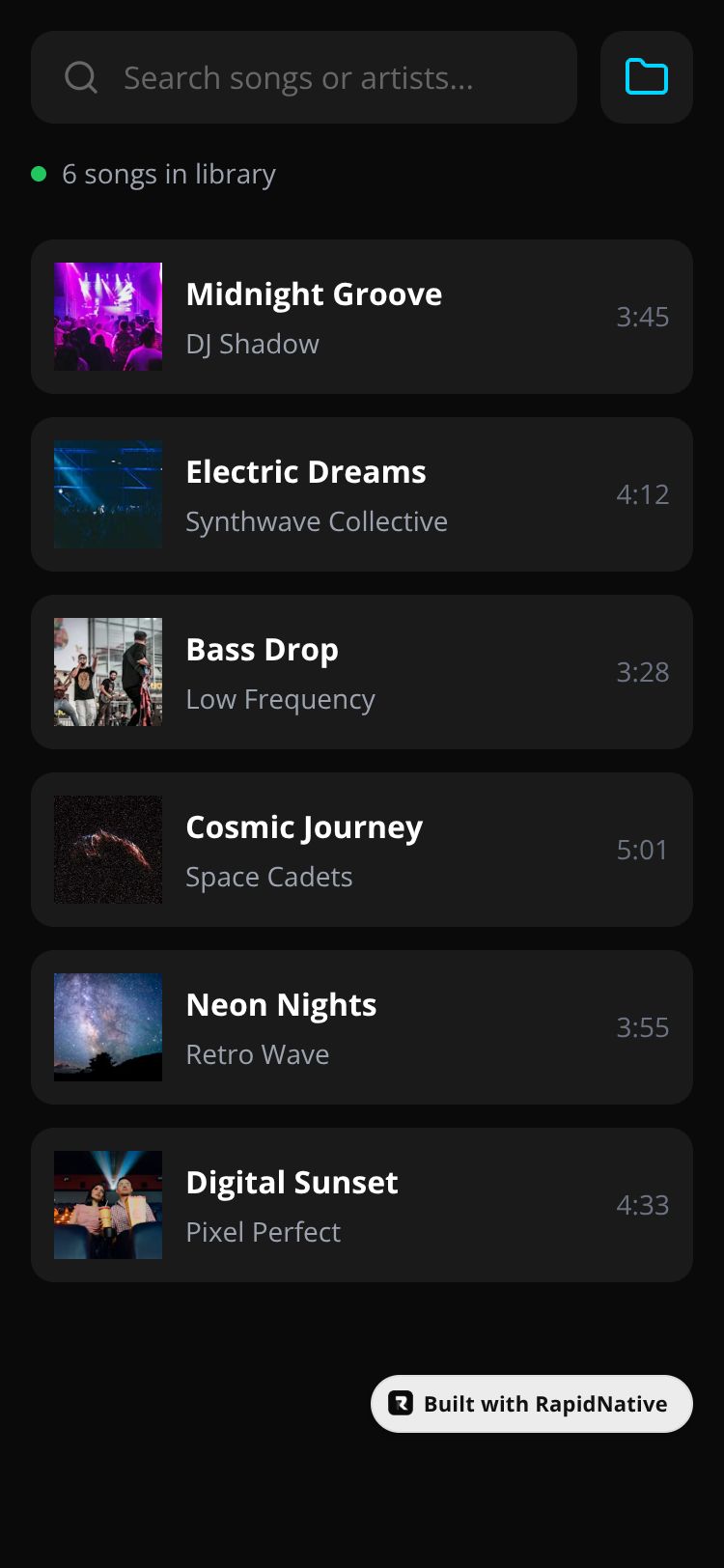
Task: Tap the Digital Sunset song row
Action: click(x=362, y=1205)
